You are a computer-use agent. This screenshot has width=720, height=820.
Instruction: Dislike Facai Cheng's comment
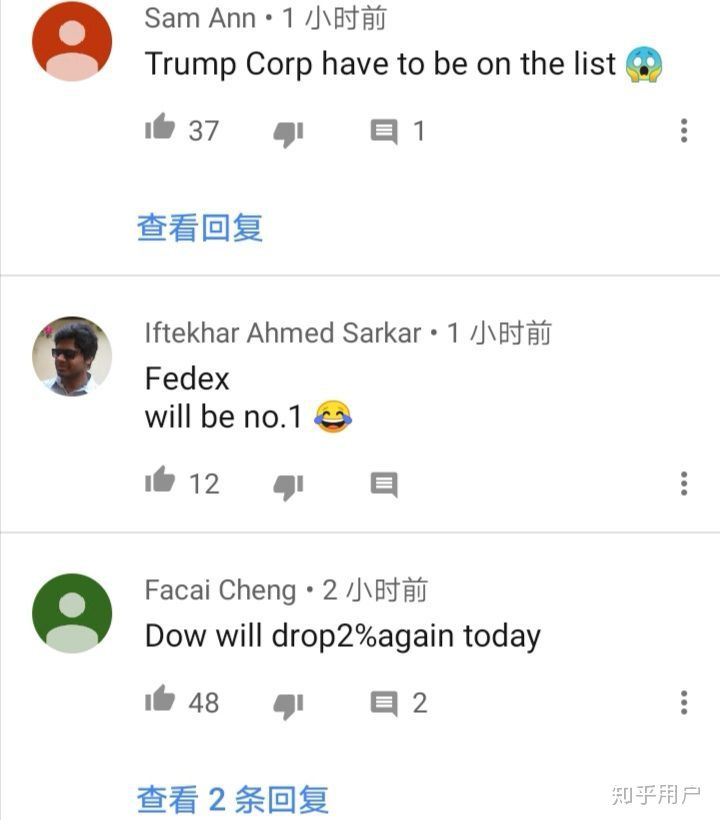[288, 704]
